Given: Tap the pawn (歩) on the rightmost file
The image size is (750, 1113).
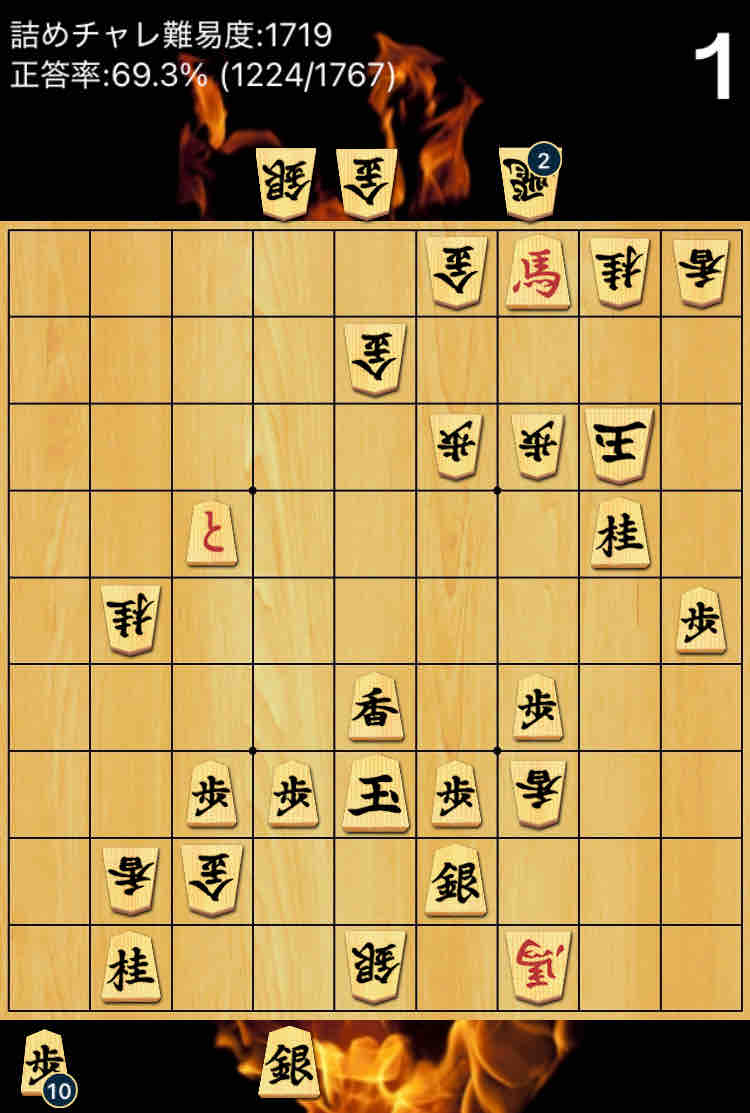Looking at the screenshot, I should coord(701,621).
